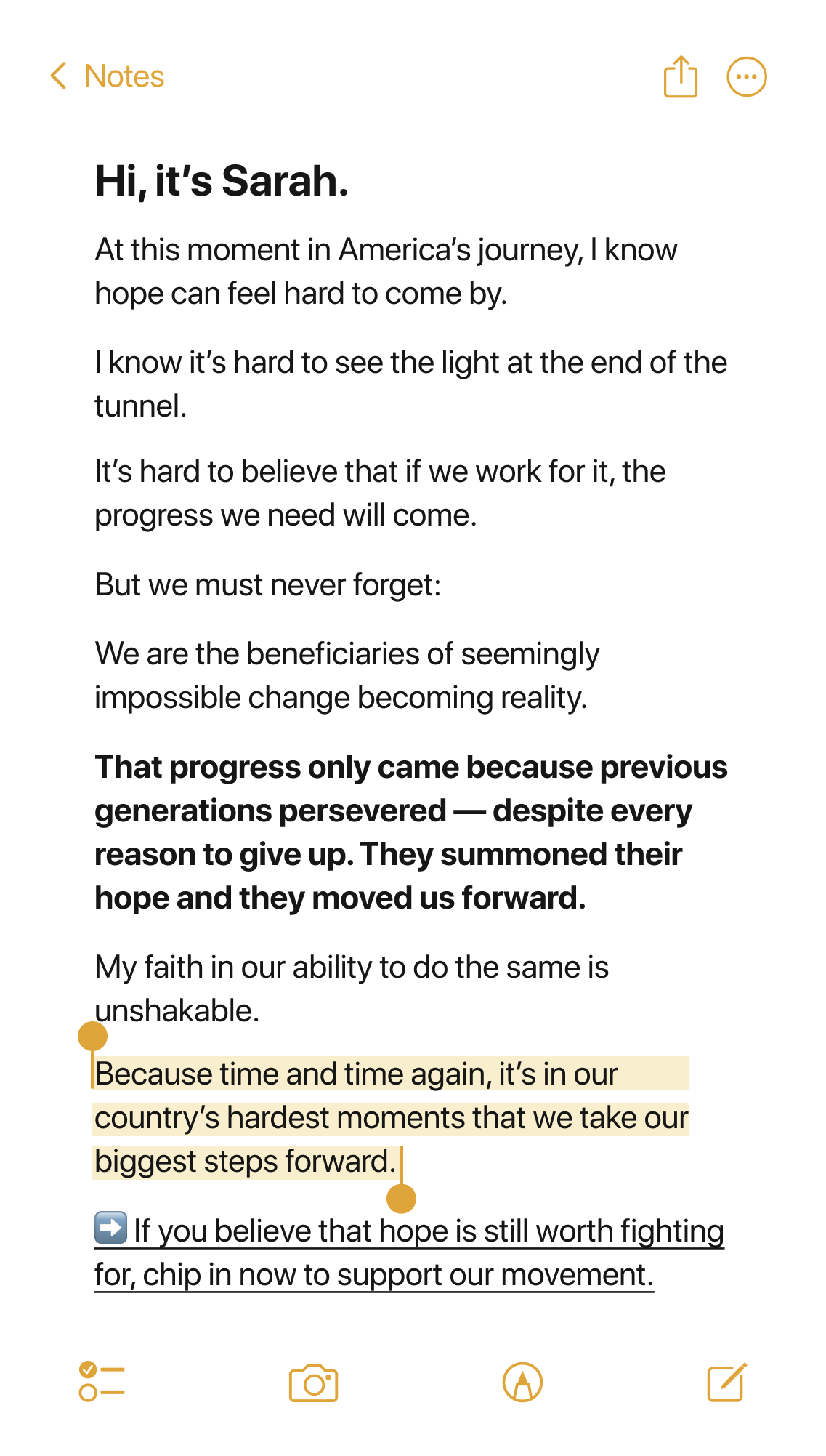Open the markup drawing tool
Viewport: 826px width, 1456px height.
click(522, 1382)
